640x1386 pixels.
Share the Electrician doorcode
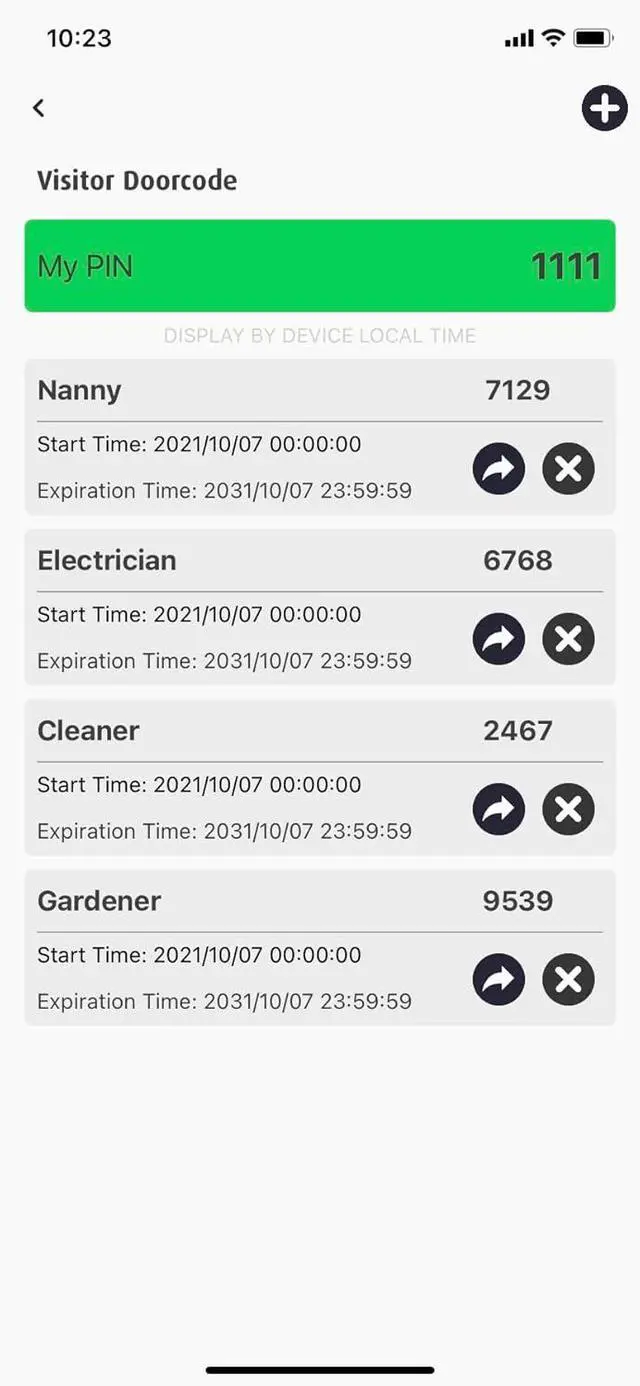498,639
